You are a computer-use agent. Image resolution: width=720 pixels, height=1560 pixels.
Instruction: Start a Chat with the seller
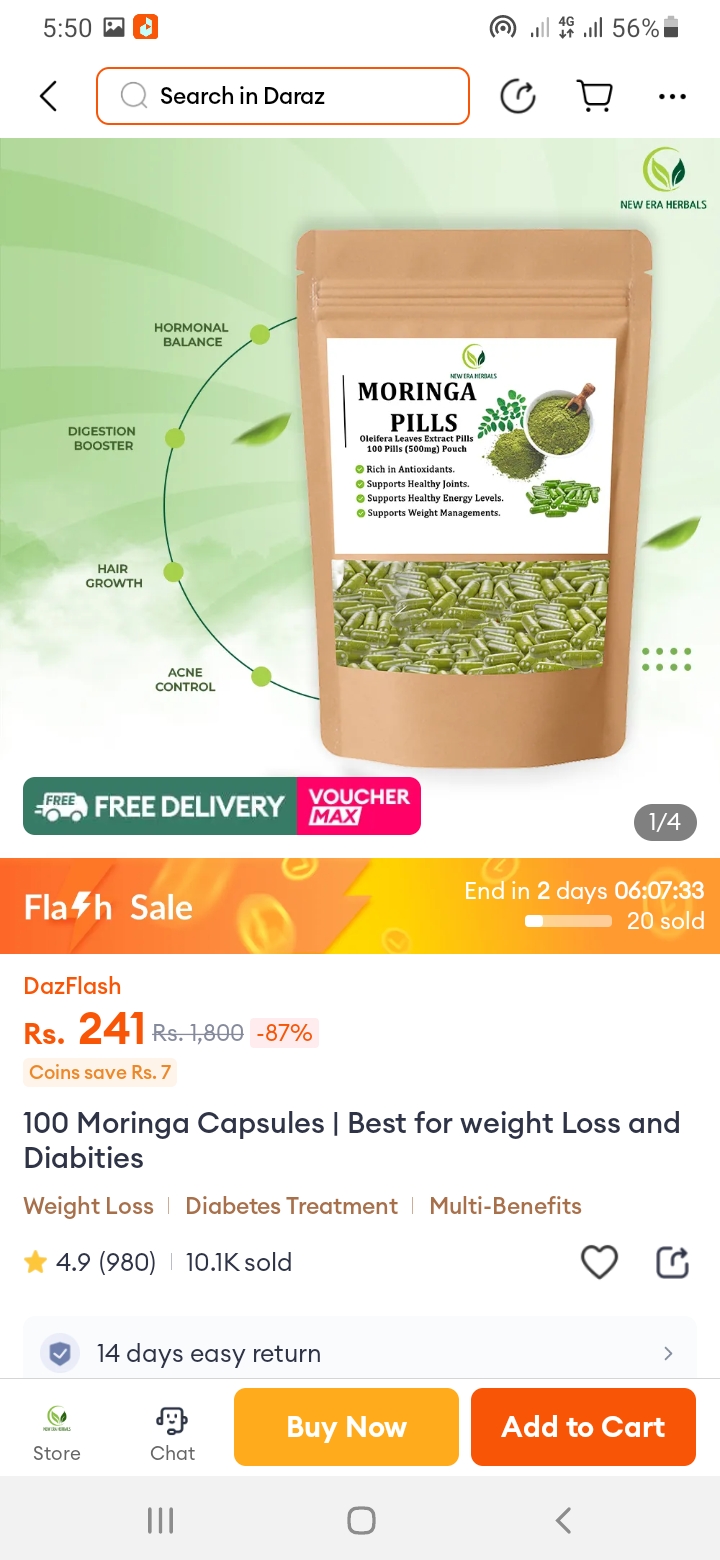(172, 1432)
